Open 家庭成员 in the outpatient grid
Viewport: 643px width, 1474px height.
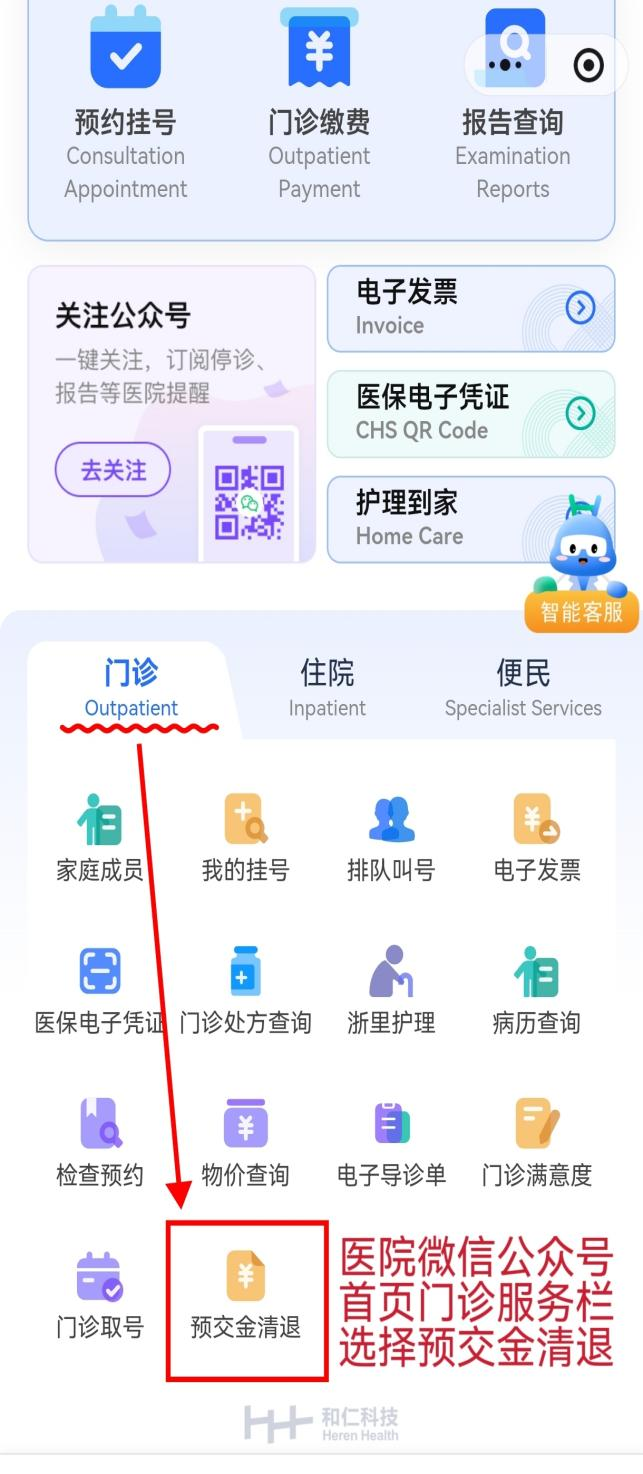[99, 838]
